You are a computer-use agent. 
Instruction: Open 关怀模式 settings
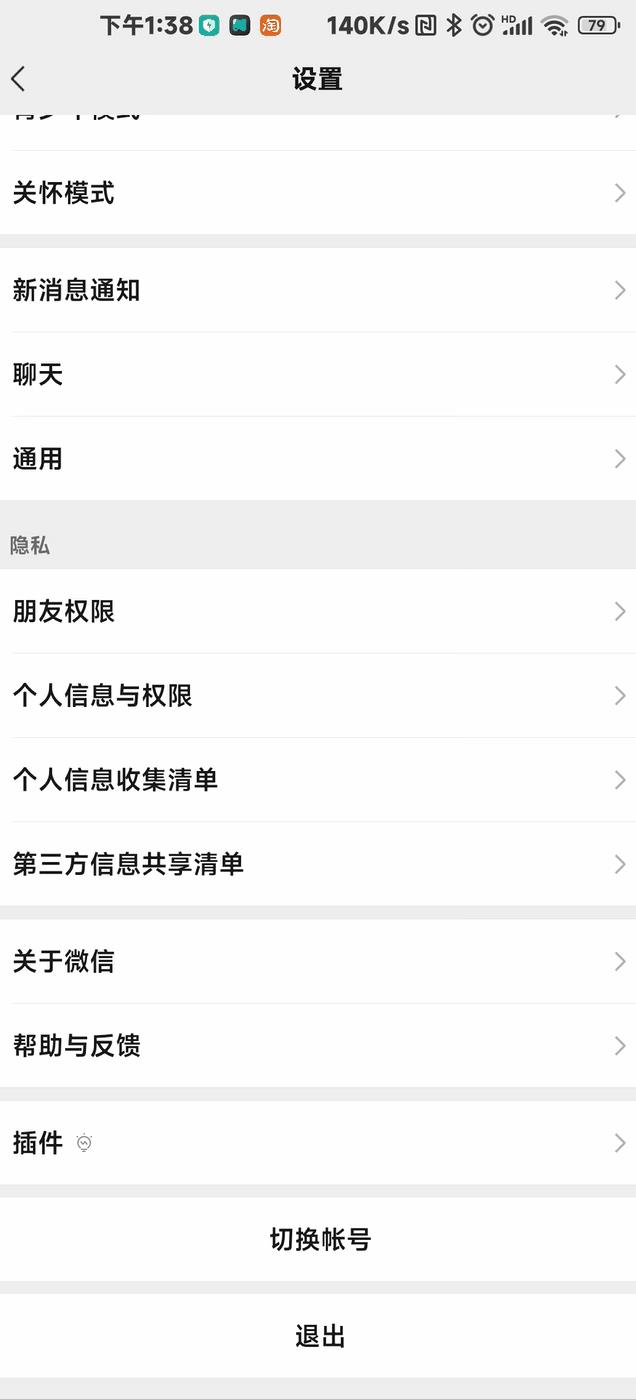point(318,193)
